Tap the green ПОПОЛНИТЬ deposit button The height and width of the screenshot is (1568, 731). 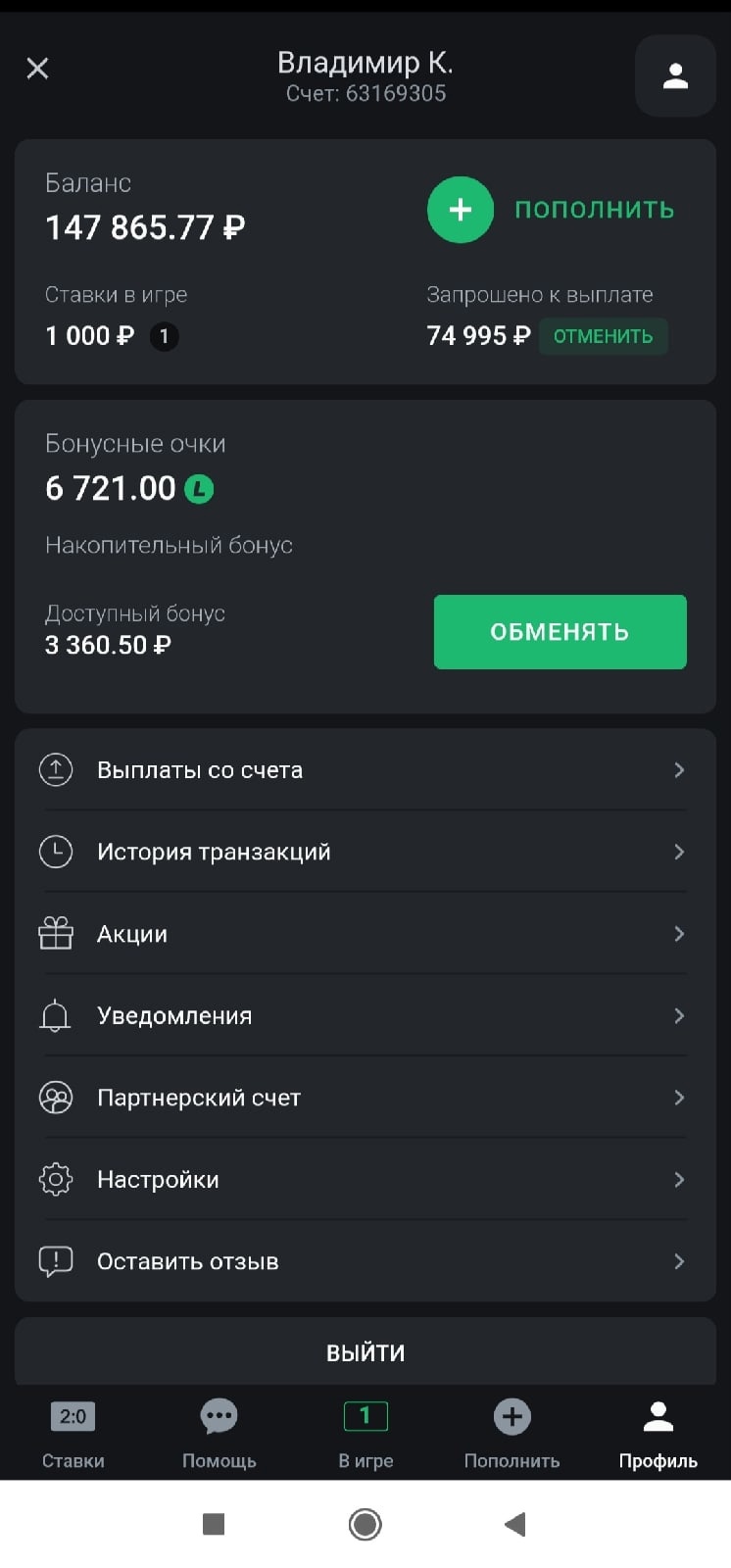[x=552, y=210]
